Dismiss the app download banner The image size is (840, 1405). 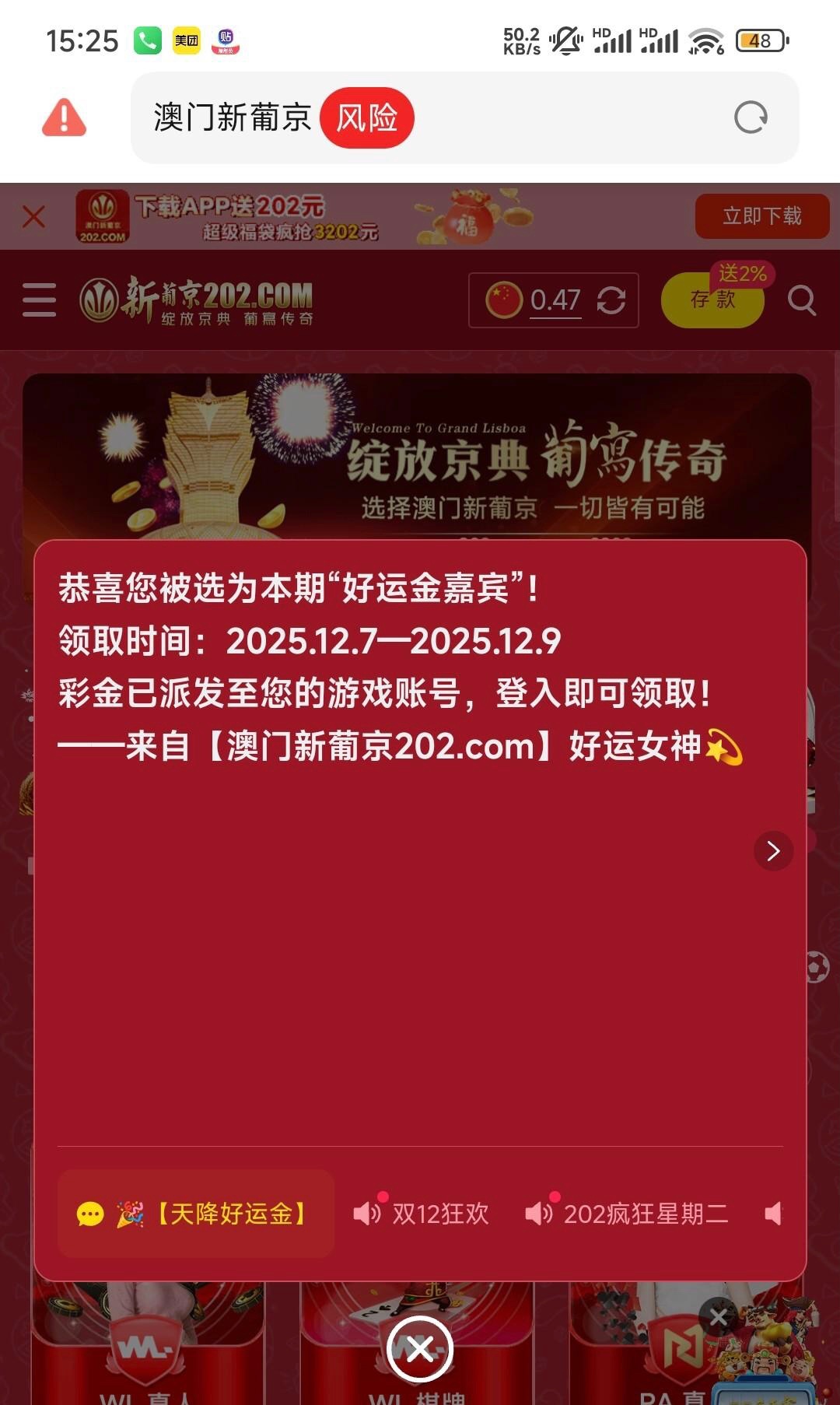pyautogui.click(x=34, y=216)
